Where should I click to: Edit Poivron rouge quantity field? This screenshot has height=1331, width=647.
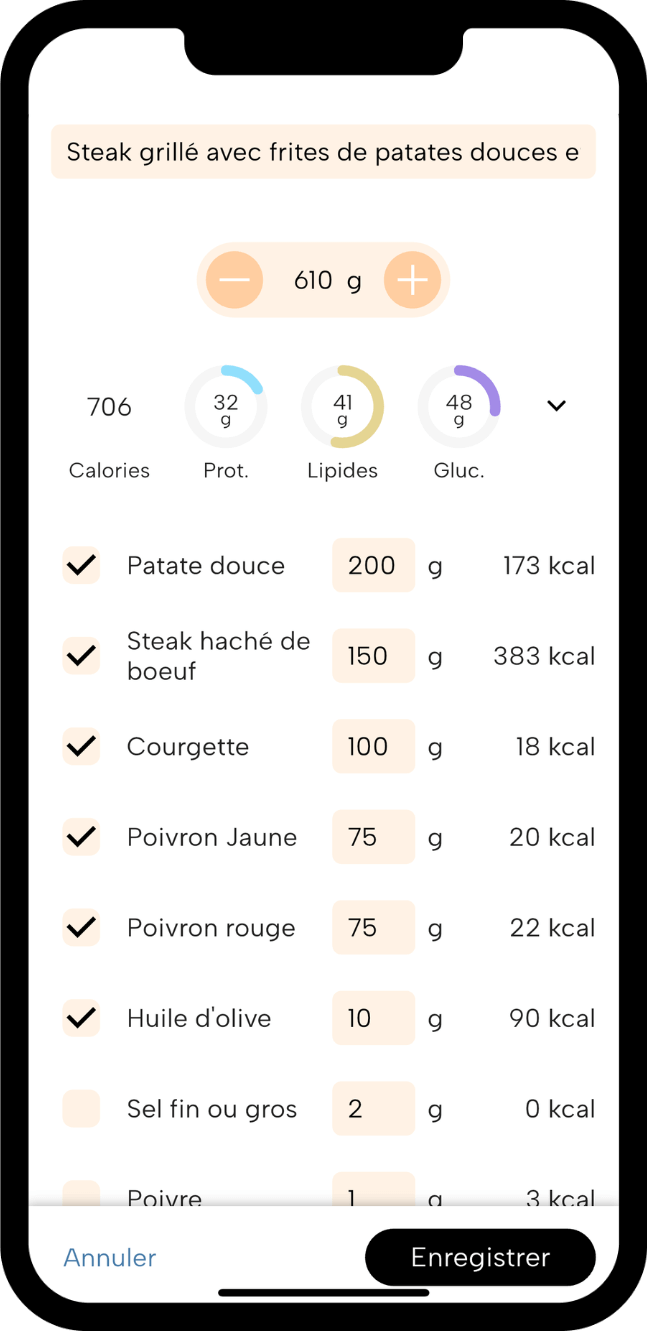(374, 927)
